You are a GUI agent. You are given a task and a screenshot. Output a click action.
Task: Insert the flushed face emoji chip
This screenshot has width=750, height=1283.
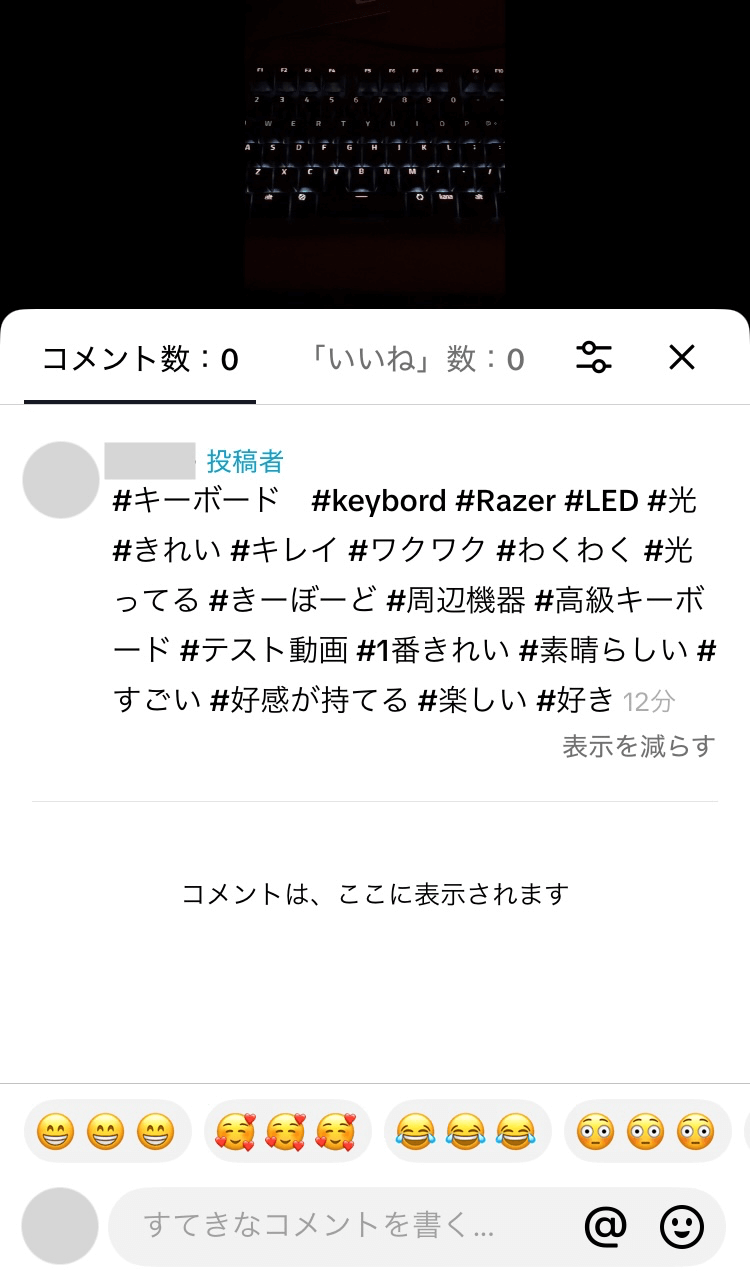[x=647, y=1132]
